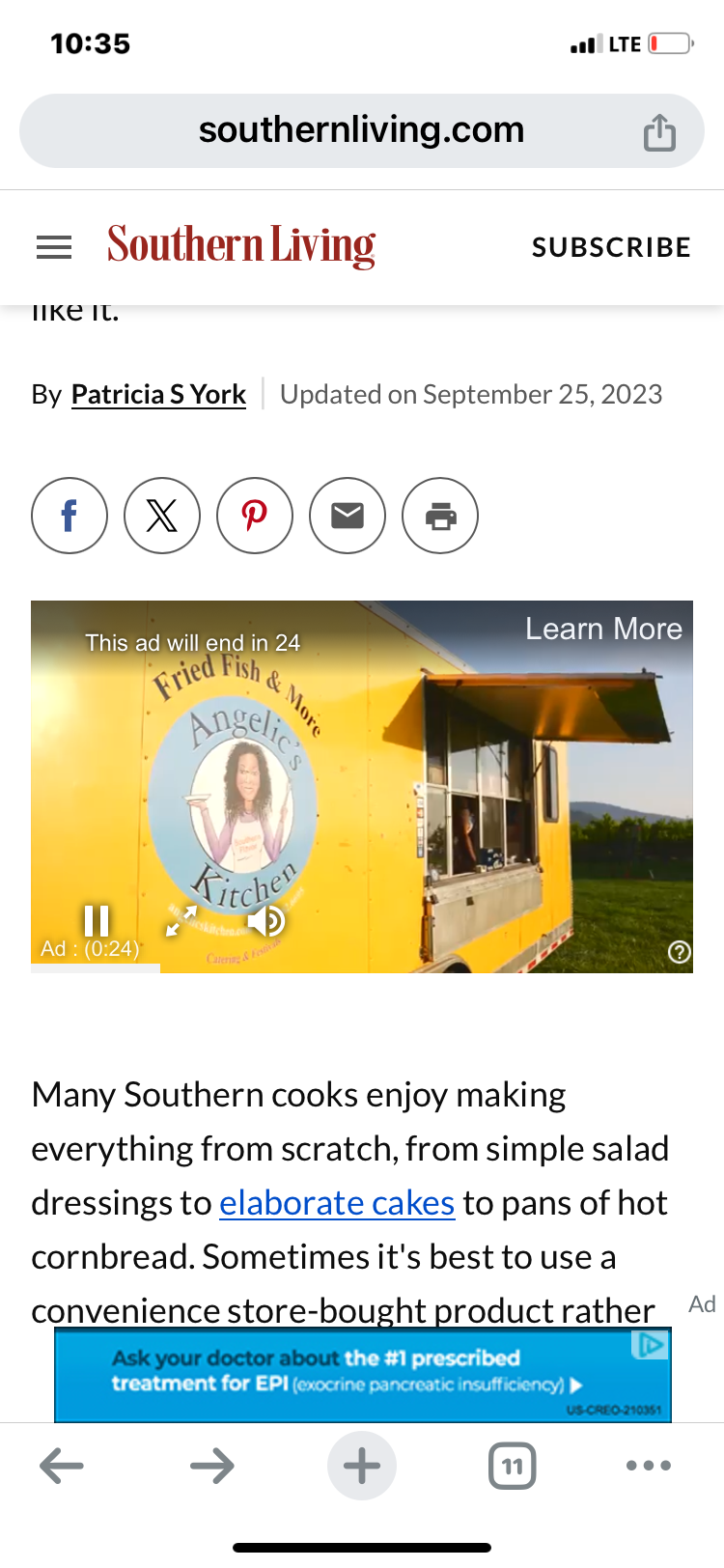
Task: Print this article
Action: [x=440, y=516]
